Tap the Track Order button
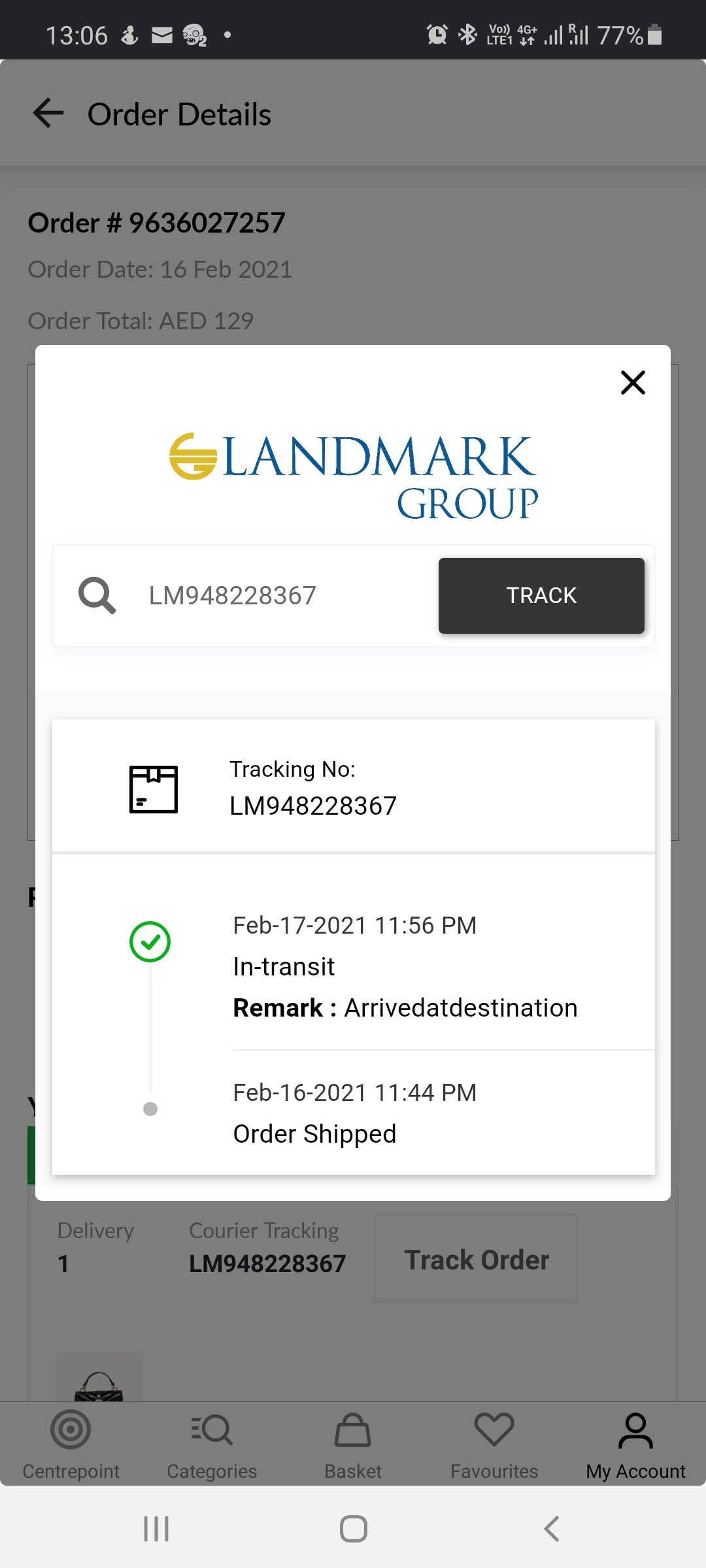This screenshot has width=706, height=1568. 476,1259
